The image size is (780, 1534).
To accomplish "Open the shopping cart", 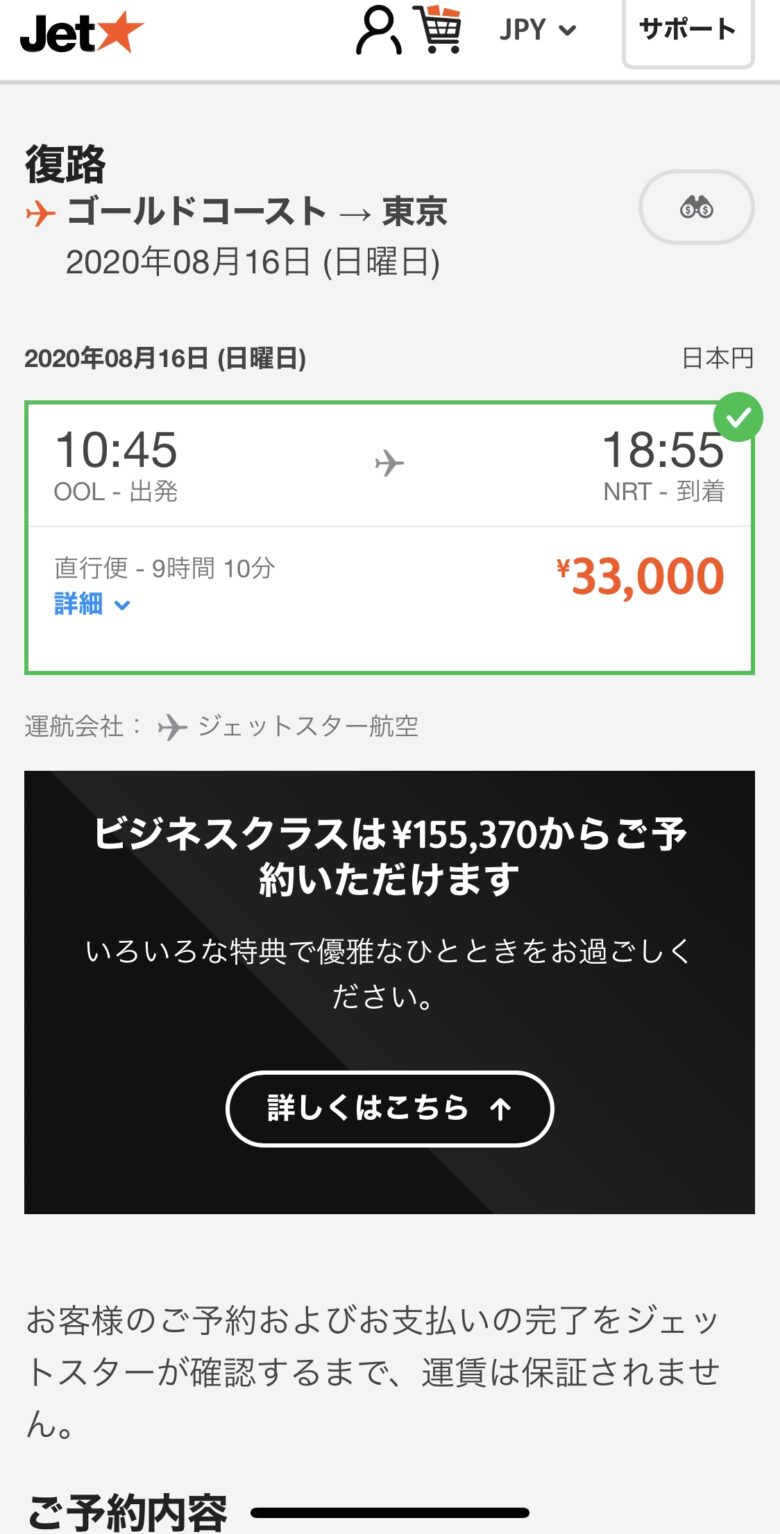I will (x=438, y=29).
